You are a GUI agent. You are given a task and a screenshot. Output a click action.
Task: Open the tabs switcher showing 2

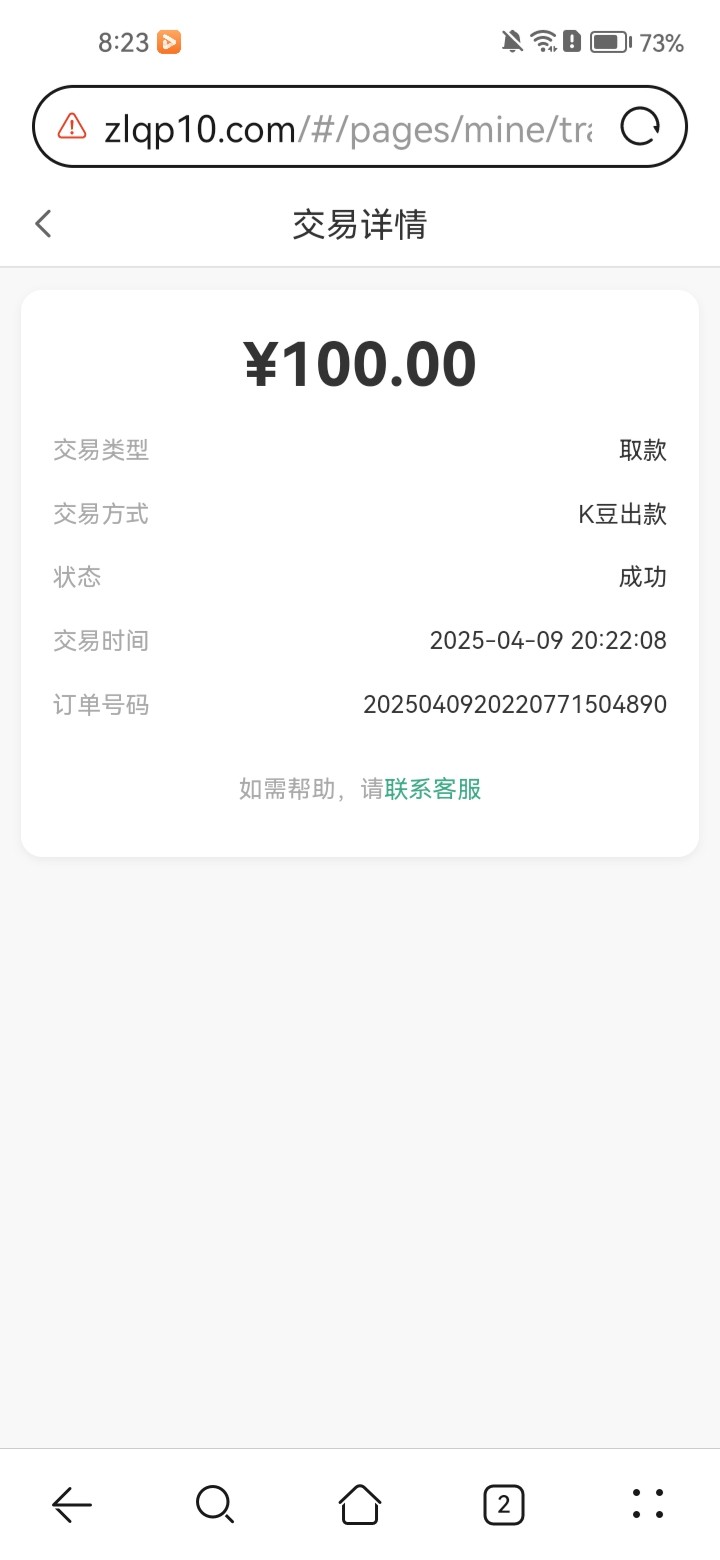click(x=503, y=1503)
